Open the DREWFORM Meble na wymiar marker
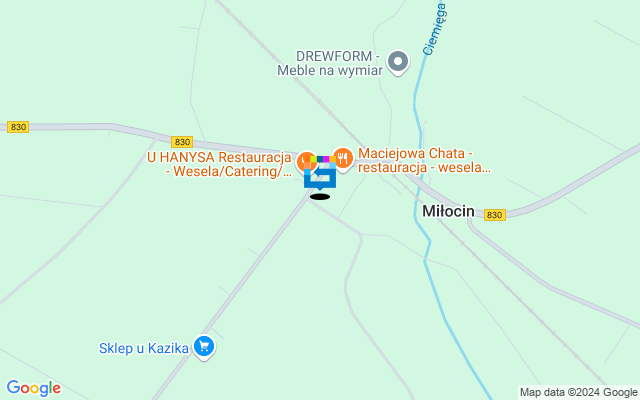 (x=398, y=62)
